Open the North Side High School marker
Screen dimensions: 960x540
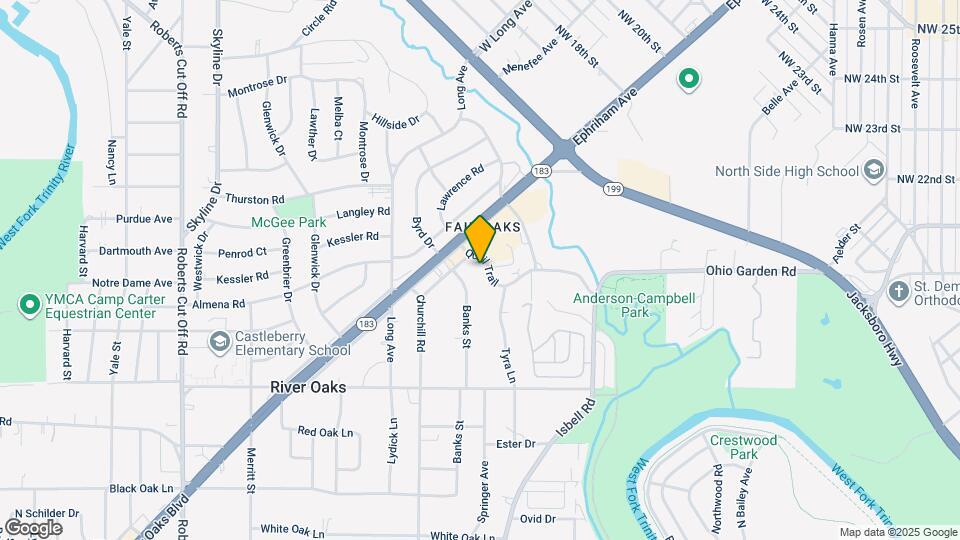[874, 171]
